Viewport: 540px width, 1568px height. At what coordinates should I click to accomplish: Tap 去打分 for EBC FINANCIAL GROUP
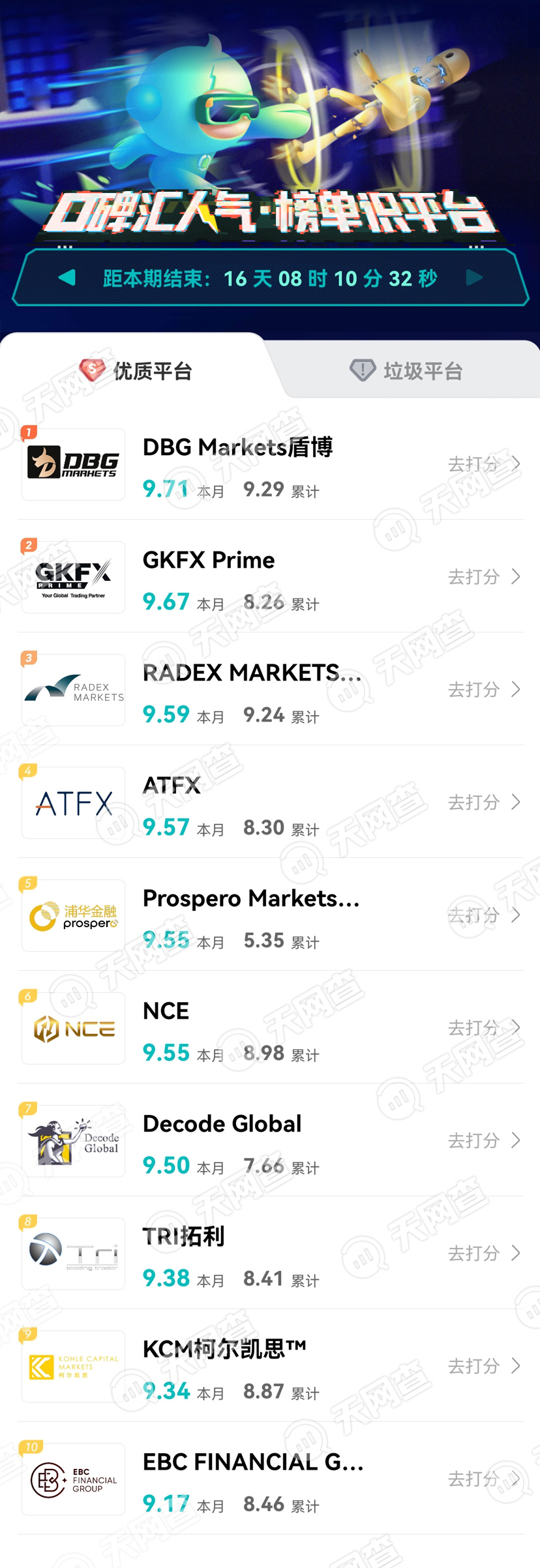click(x=483, y=1479)
